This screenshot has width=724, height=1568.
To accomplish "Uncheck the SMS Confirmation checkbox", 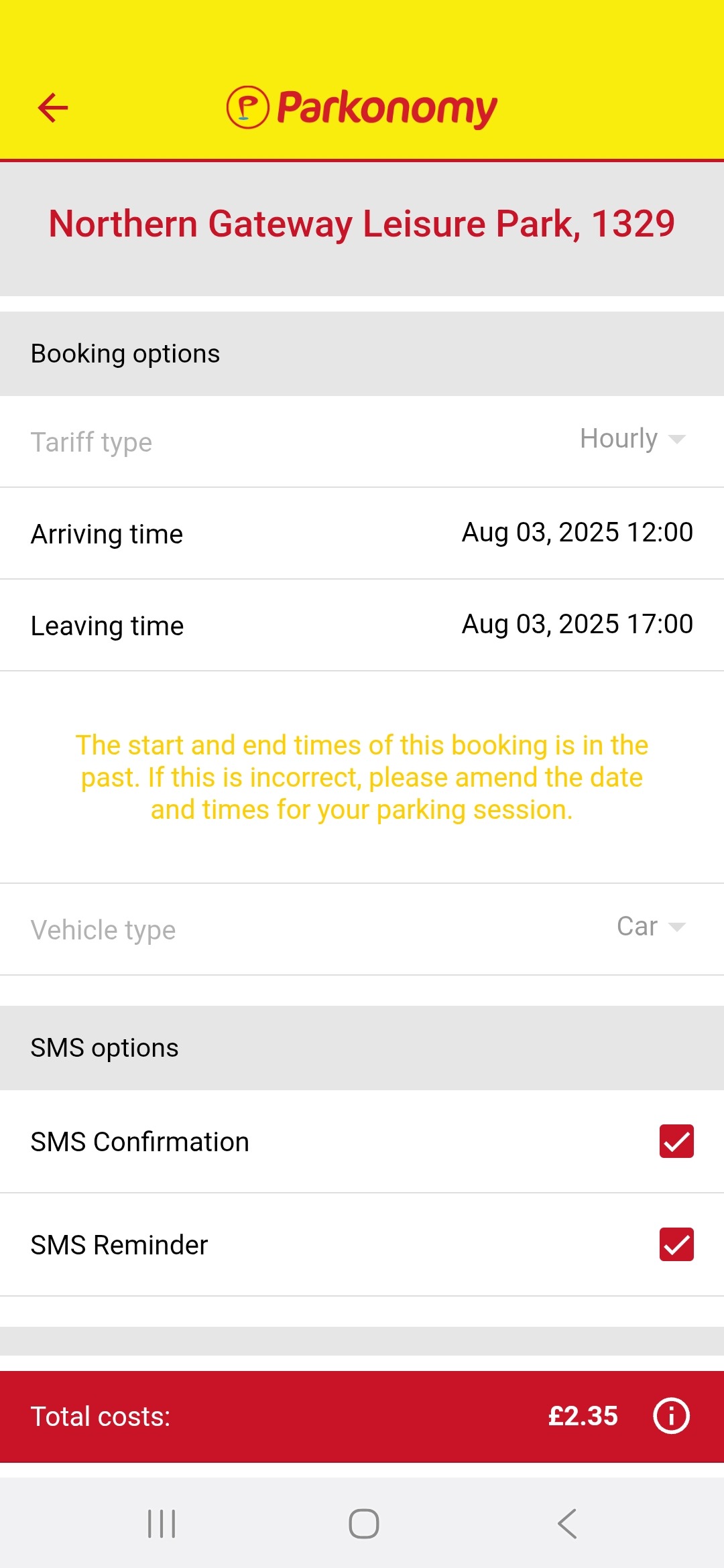I will pyautogui.click(x=676, y=1141).
